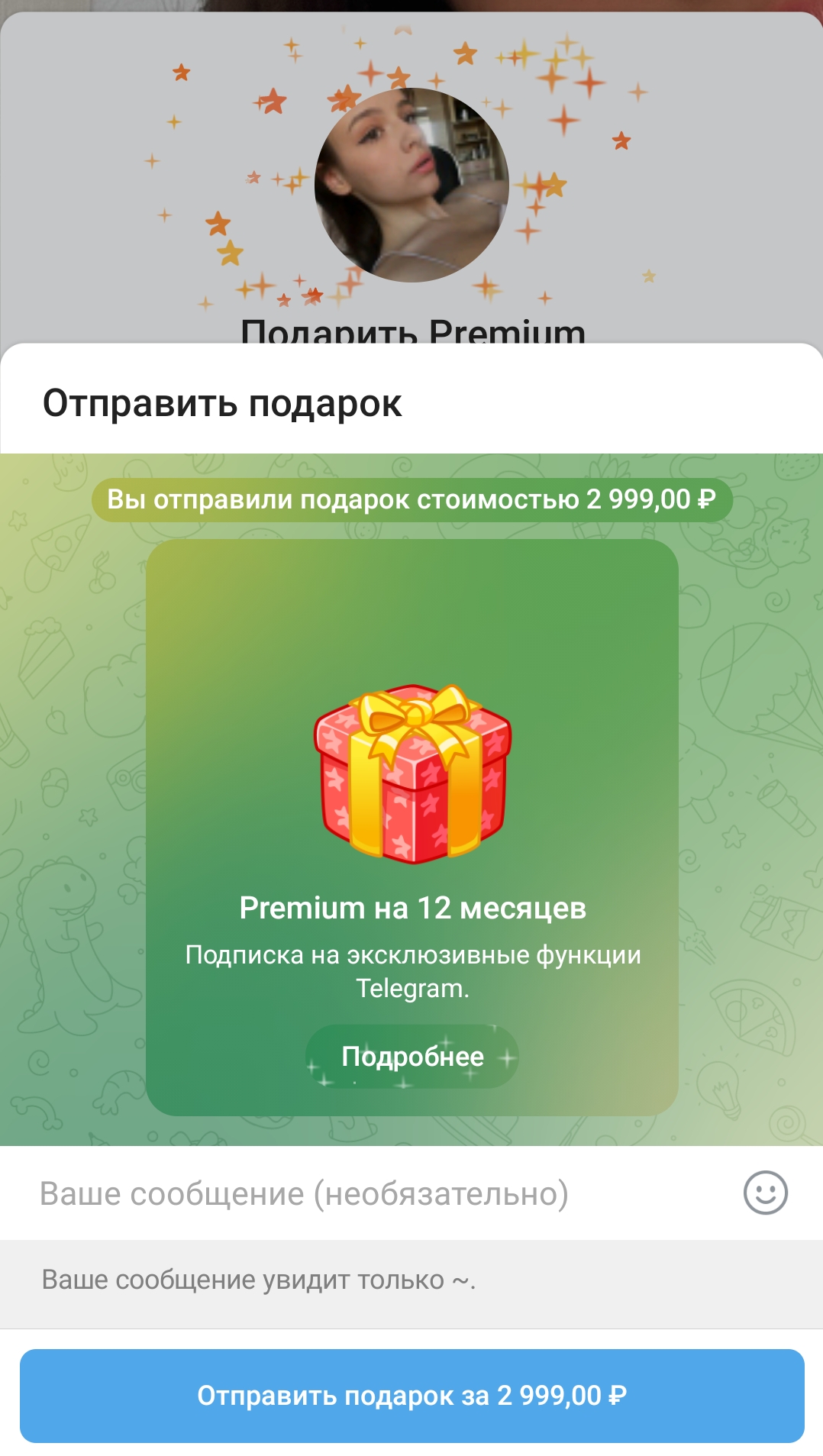The image size is (823, 1456).
Task: Tap the Подробнее button on gift card
Action: (412, 1057)
